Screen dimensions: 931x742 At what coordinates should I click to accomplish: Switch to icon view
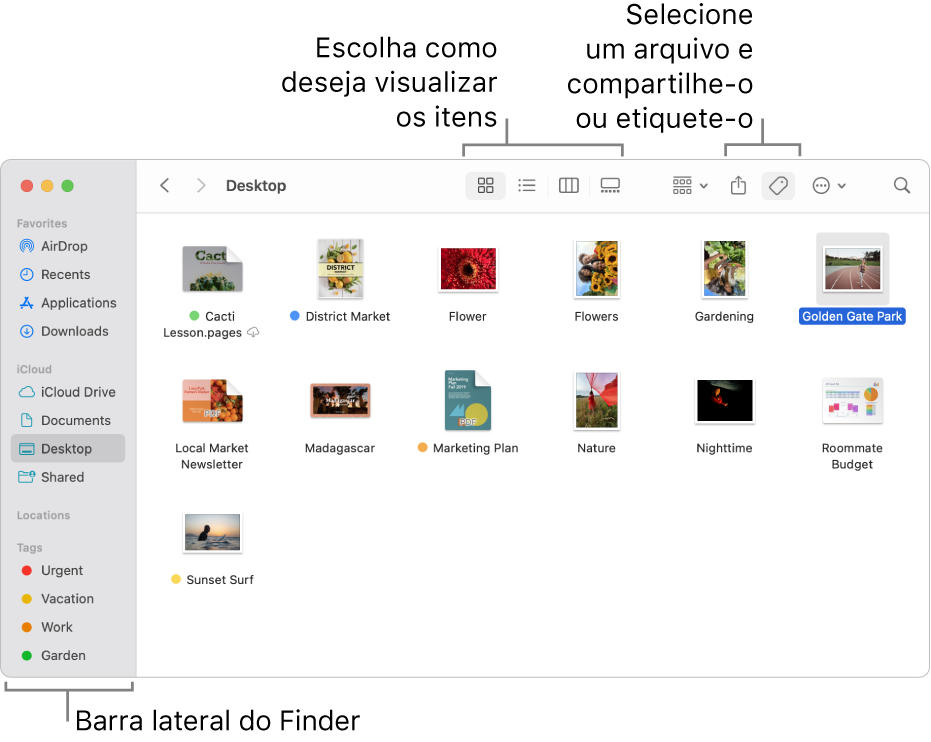tap(486, 185)
